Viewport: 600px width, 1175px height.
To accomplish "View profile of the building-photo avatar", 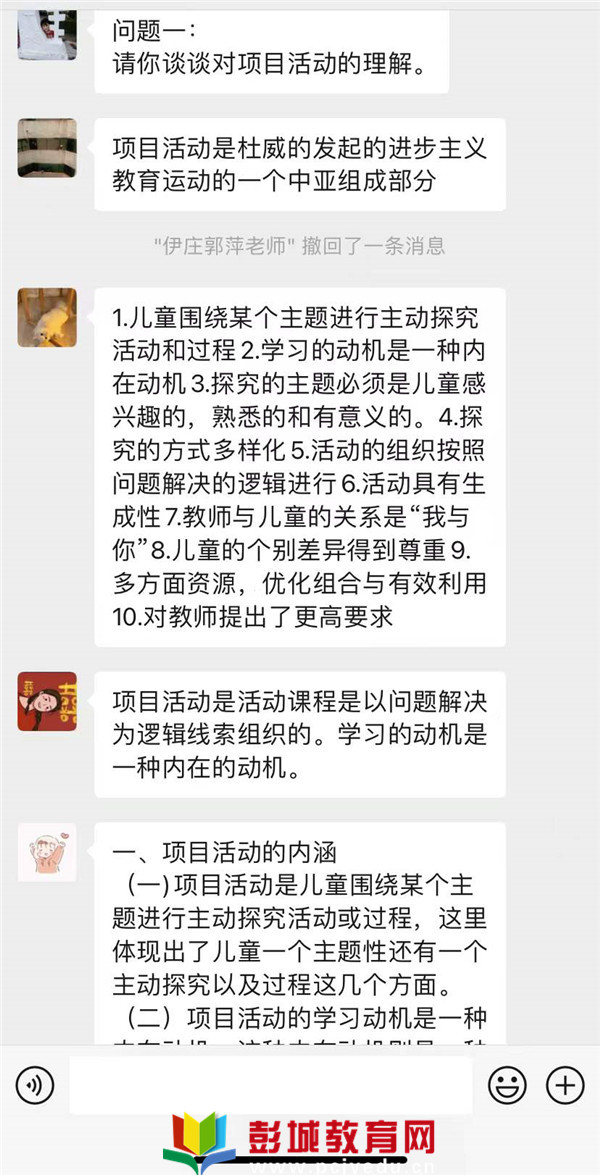I will (x=47, y=148).
